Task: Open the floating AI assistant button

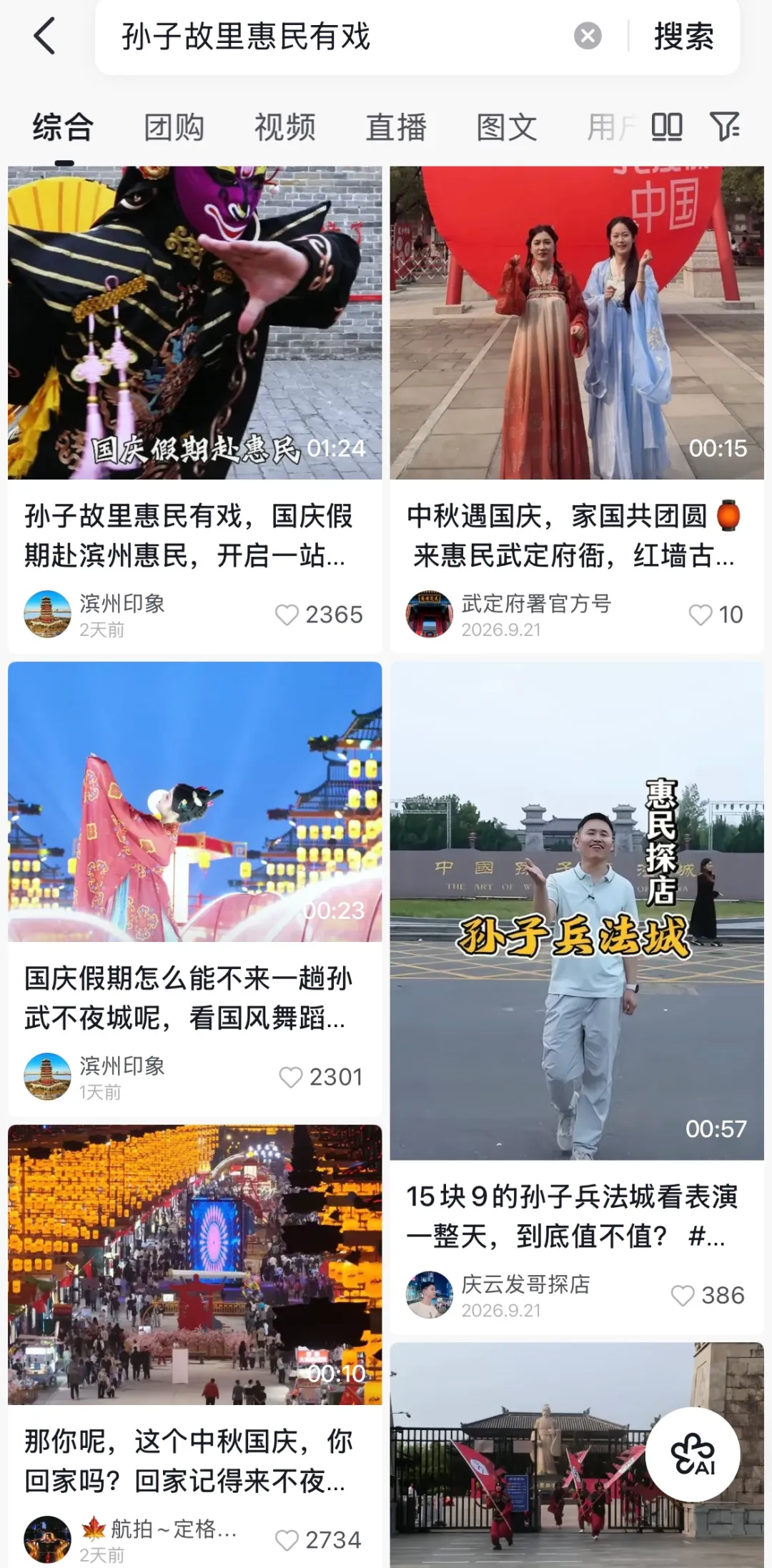Action: [x=693, y=1454]
